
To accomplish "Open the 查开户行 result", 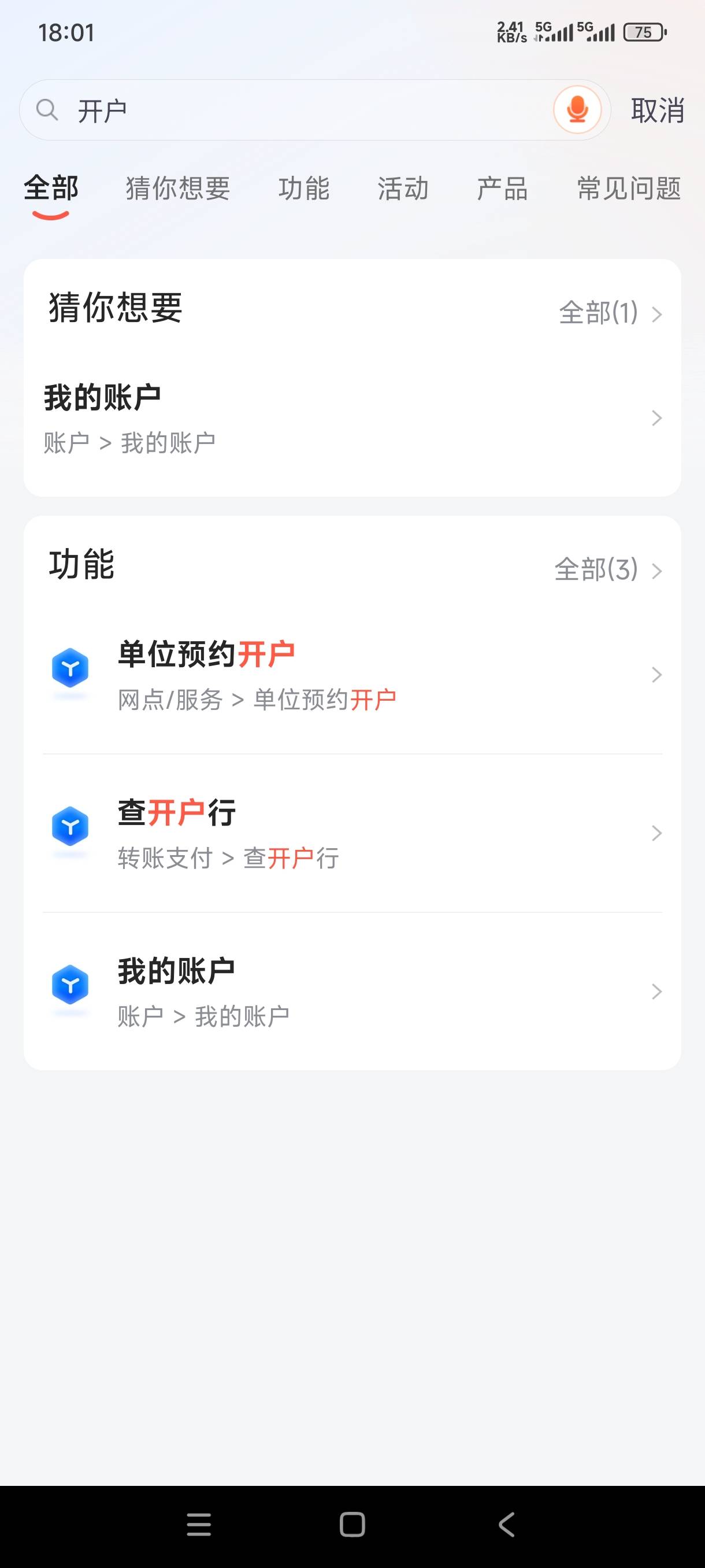I will pyautogui.click(x=352, y=833).
